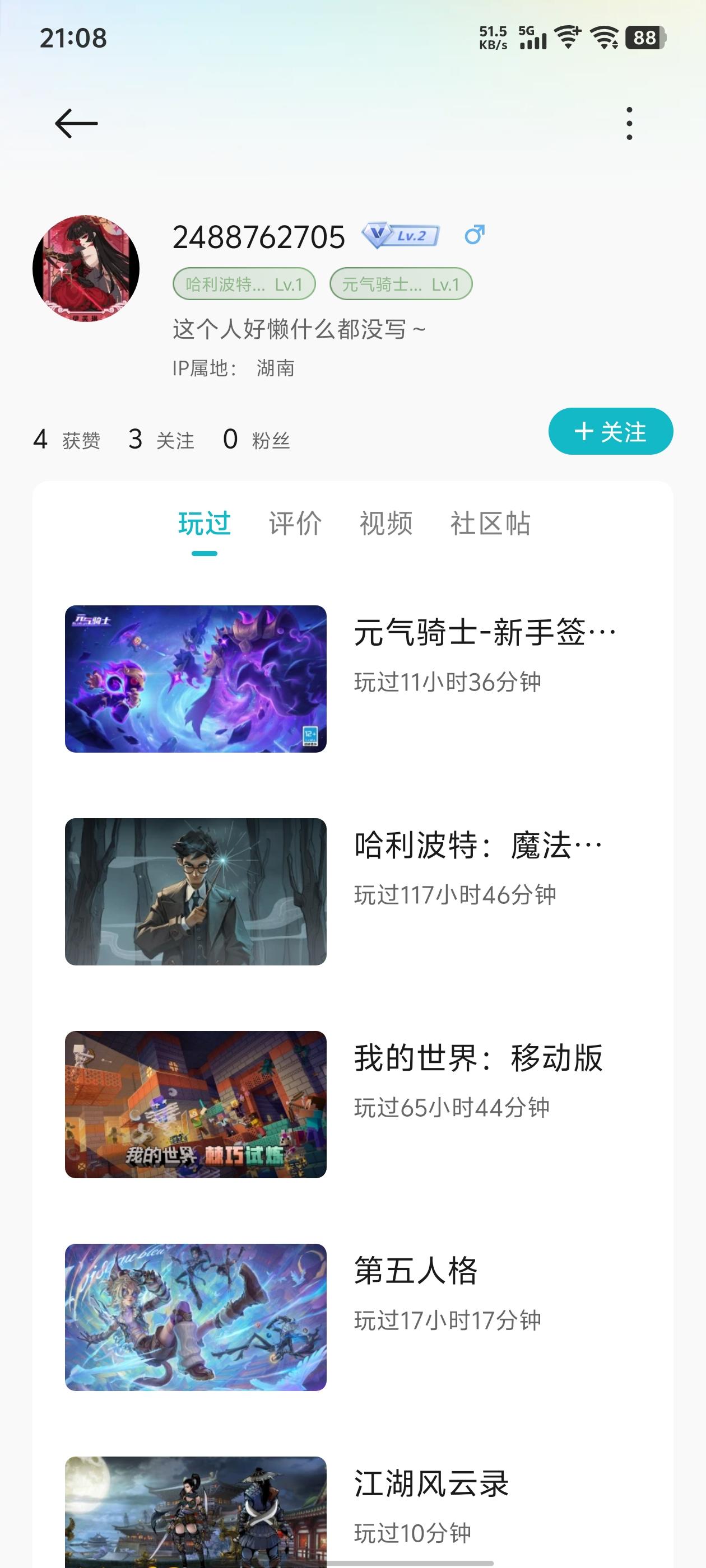Switch to the 社区帖 tab
This screenshot has height=1568, width=706.
pyautogui.click(x=490, y=524)
